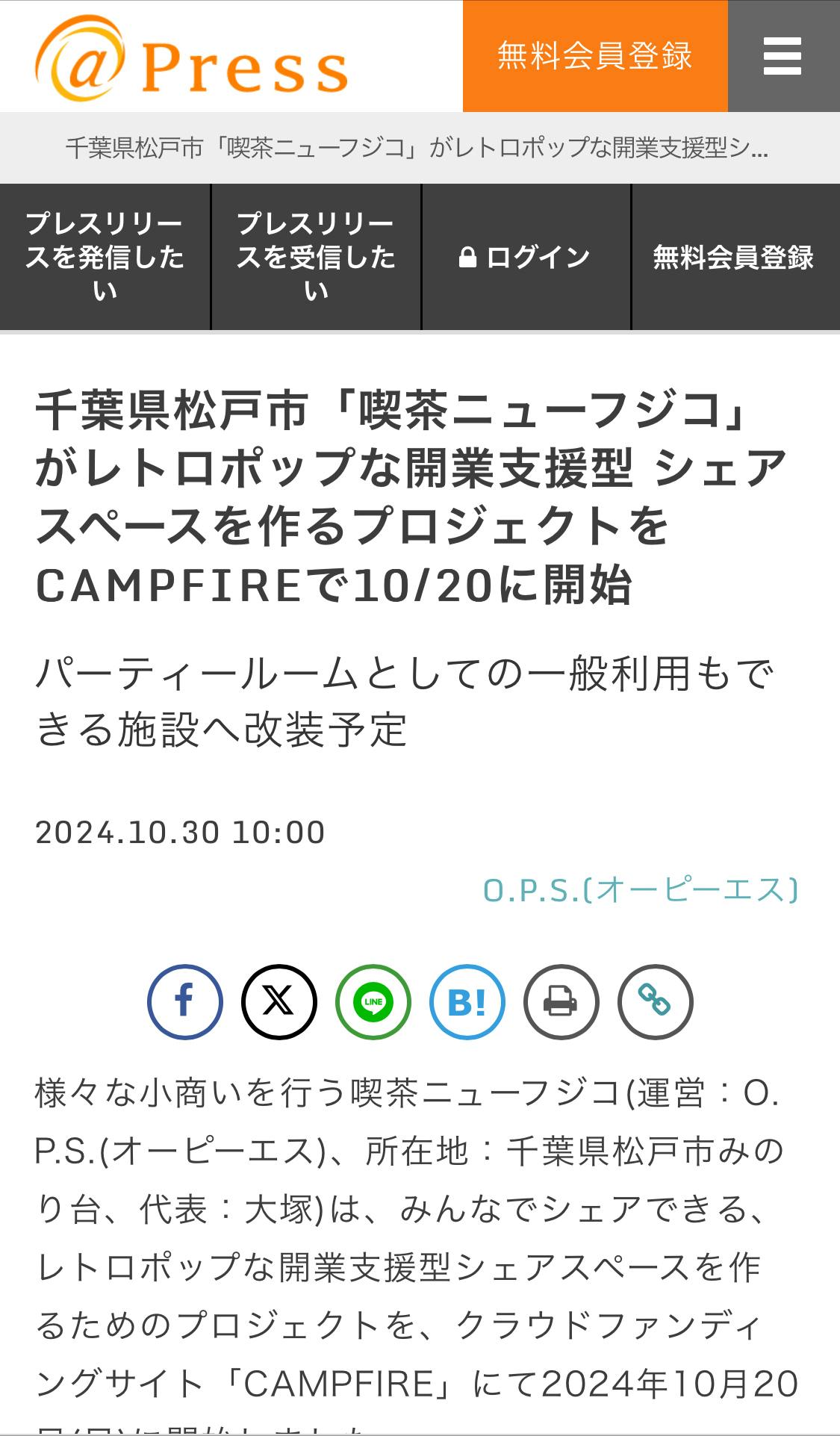Select プレスリリースを受信したい
The width and height of the screenshot is (840, 1436).
click(x=316, y=256)
